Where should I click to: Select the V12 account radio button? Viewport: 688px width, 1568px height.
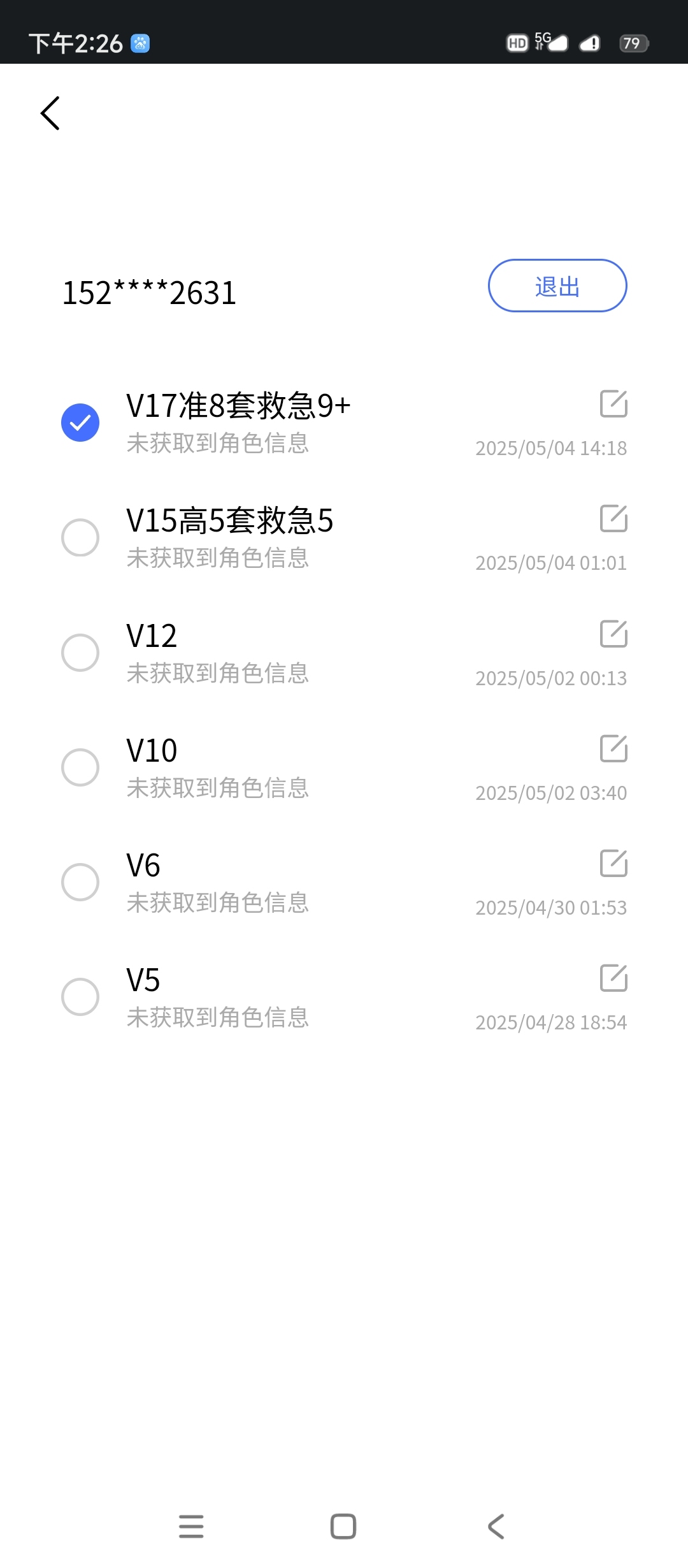pos(80,652)
